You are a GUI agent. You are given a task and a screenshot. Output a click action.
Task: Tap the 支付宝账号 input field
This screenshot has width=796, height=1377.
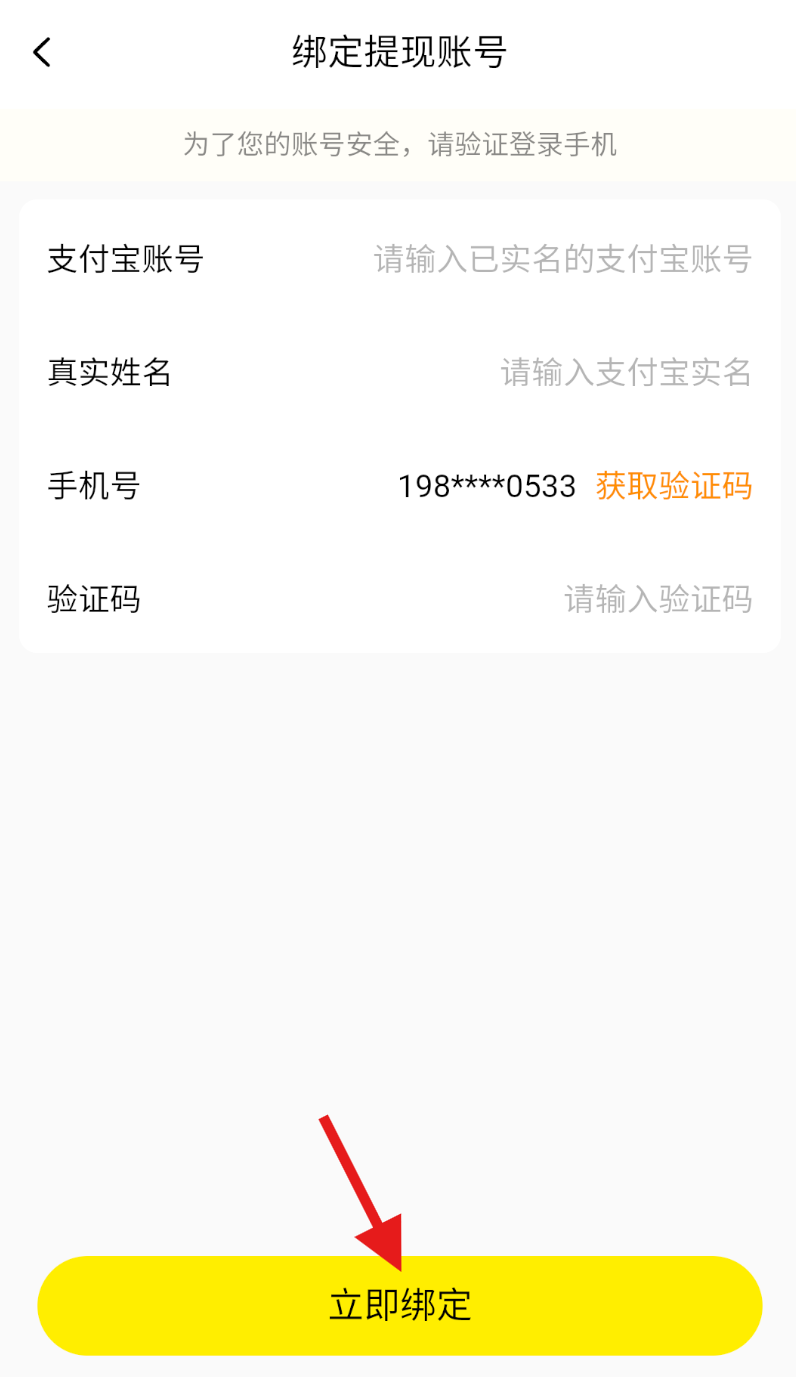click(x=562, y=260)
